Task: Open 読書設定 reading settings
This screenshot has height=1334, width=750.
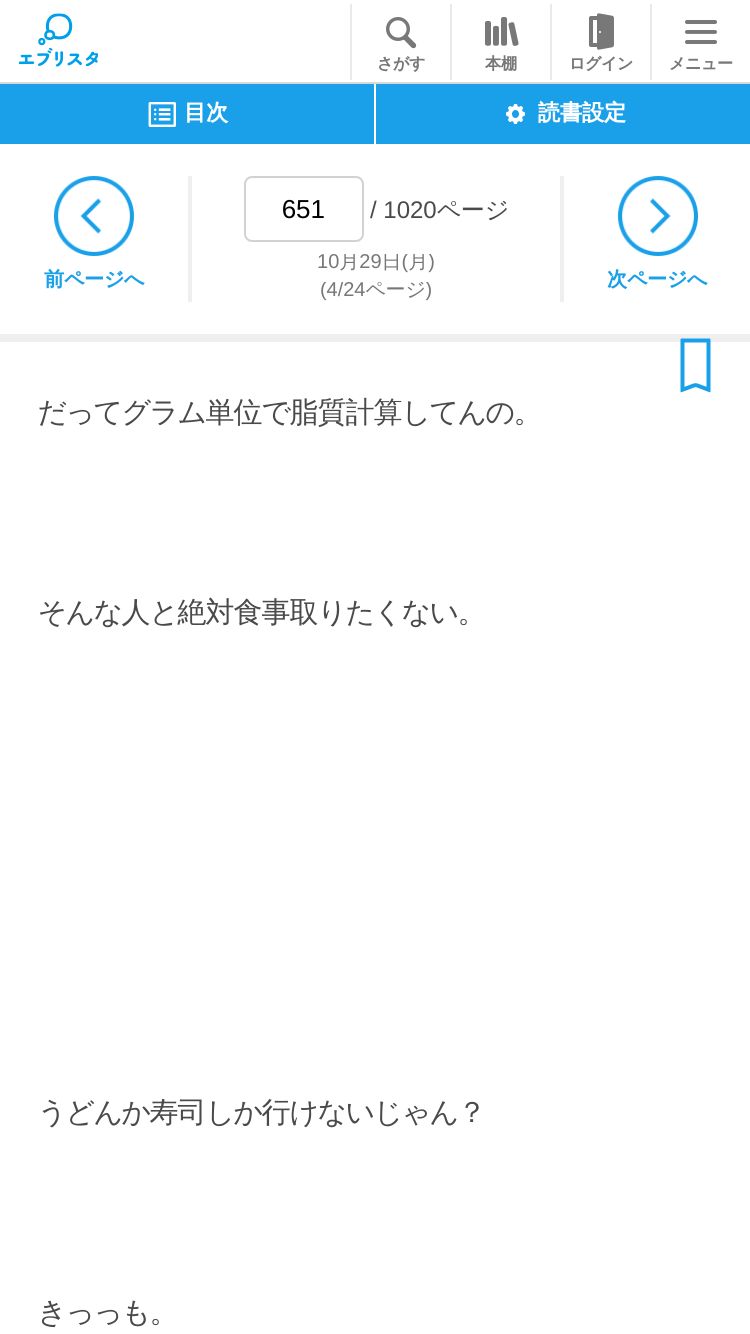Action: click(563, 114)
